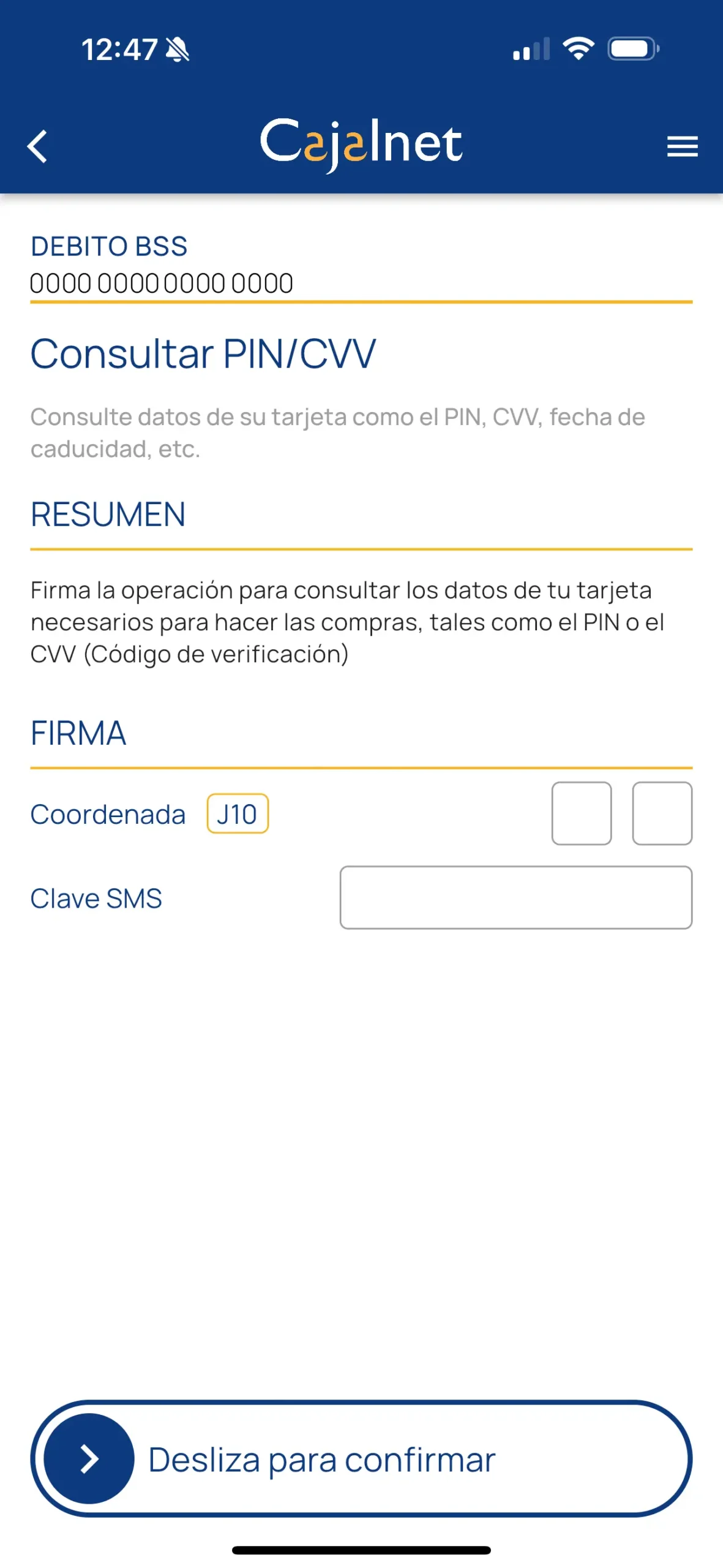
Task: Tap the Desliza para confirmar arrow handle
Action: click(89, 1458)
